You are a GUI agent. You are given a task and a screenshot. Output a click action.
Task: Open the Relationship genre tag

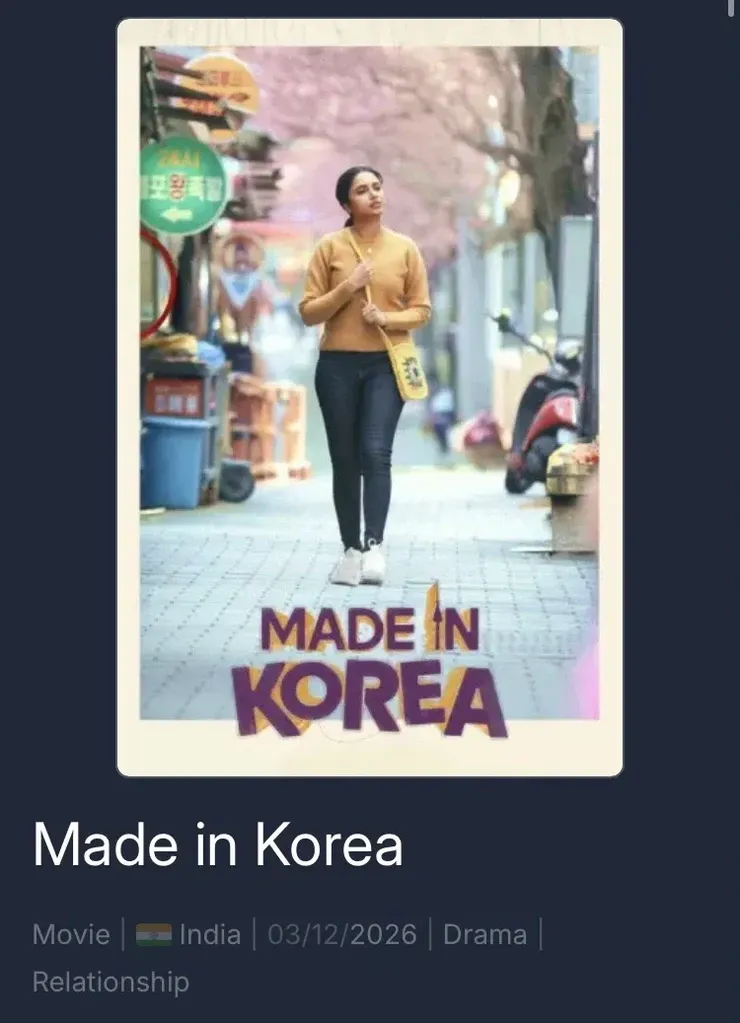pos(110,981)
